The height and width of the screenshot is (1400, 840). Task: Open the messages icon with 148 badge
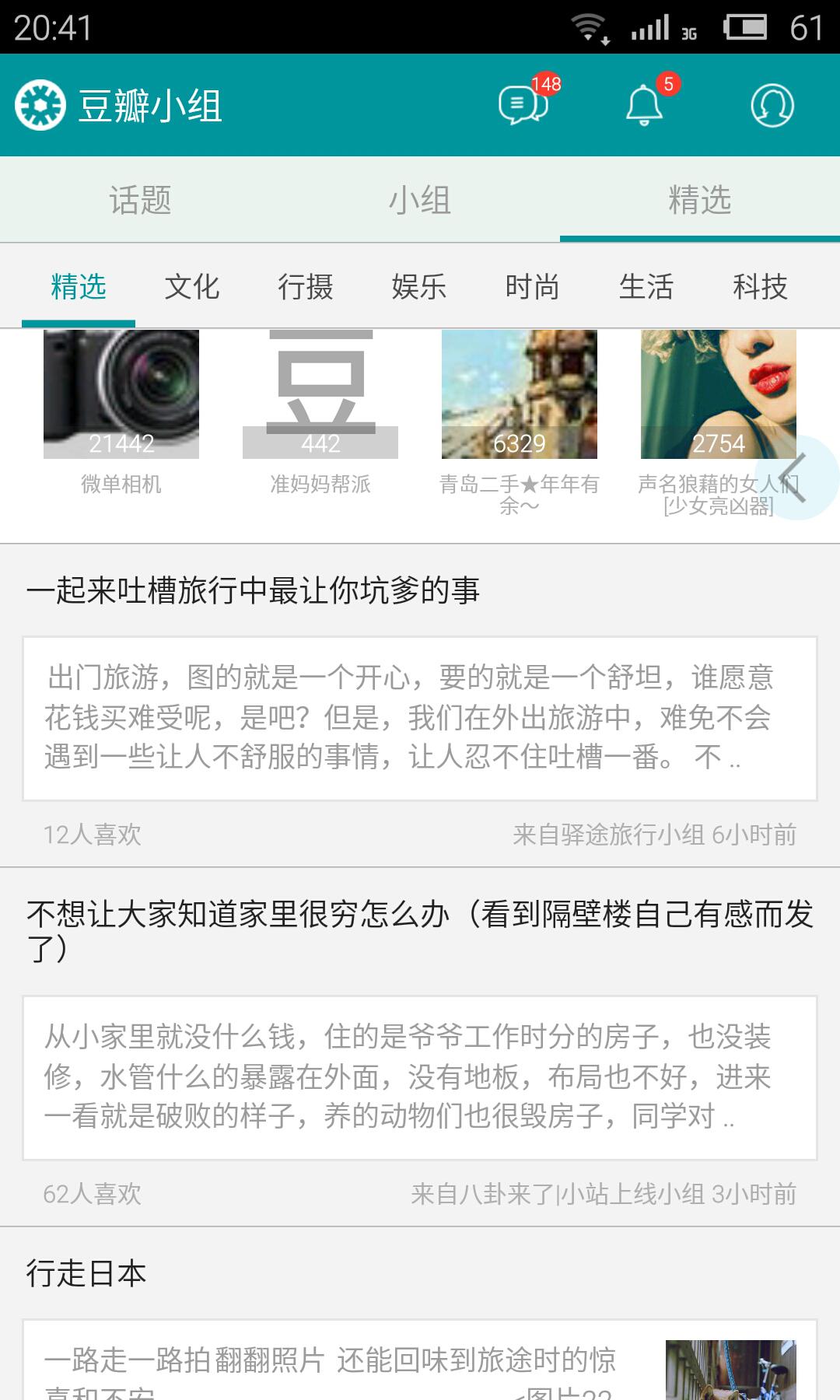[x=523, y=105]
